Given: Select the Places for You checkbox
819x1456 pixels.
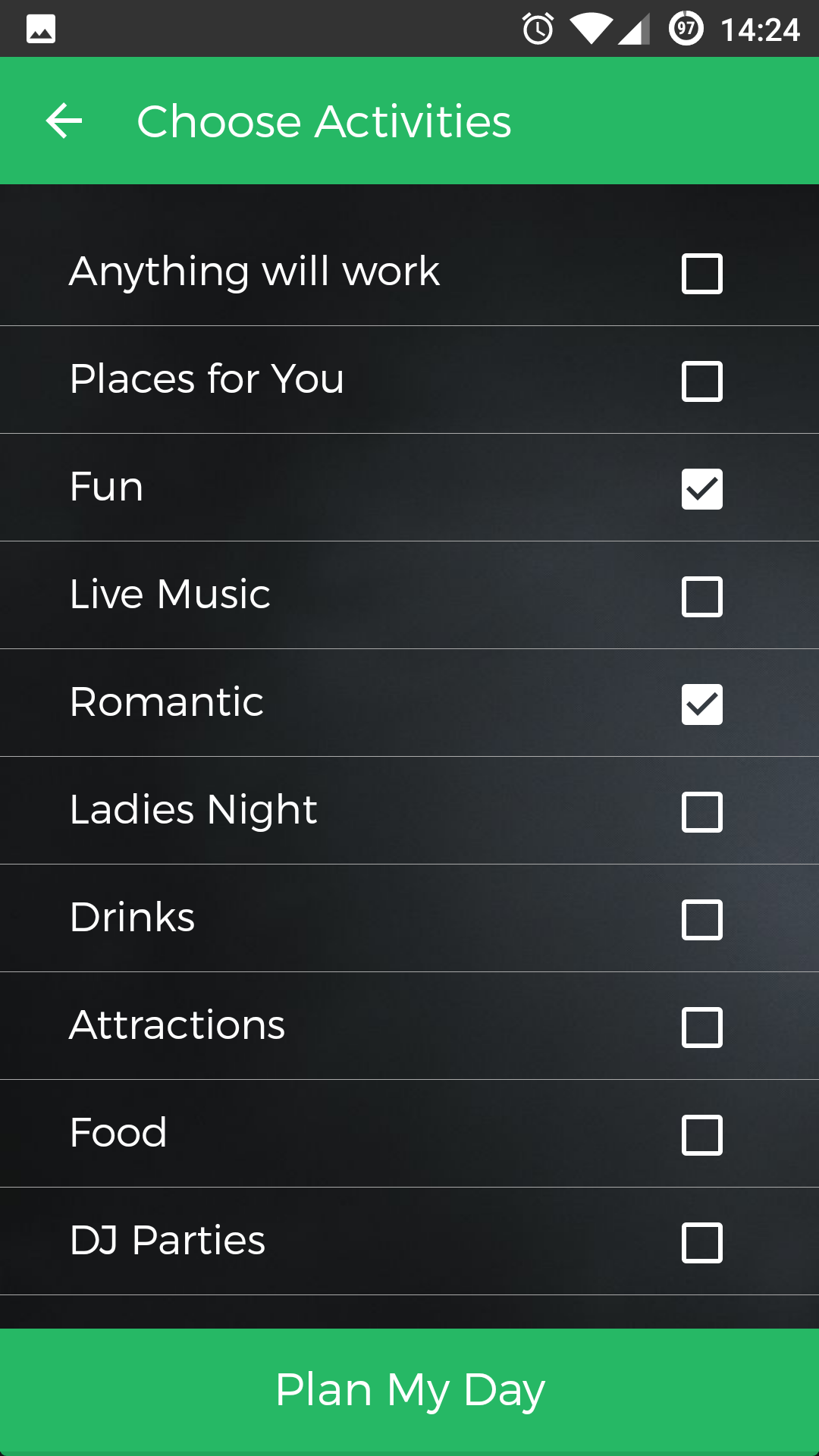Looking at the screenshot, I should pyautogui.click(x=701, y=381).
